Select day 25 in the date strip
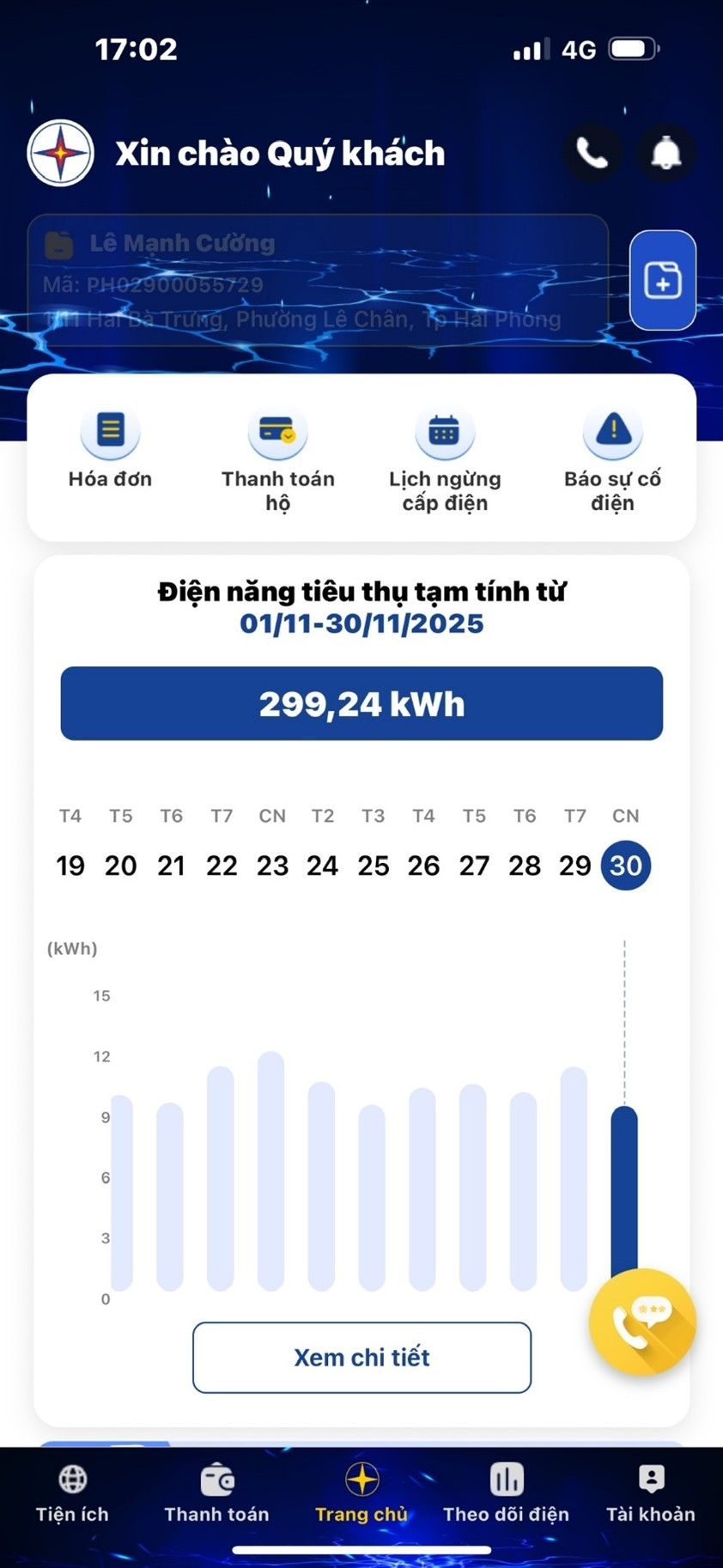The image size is (723, 1568). tap(373, 865)
